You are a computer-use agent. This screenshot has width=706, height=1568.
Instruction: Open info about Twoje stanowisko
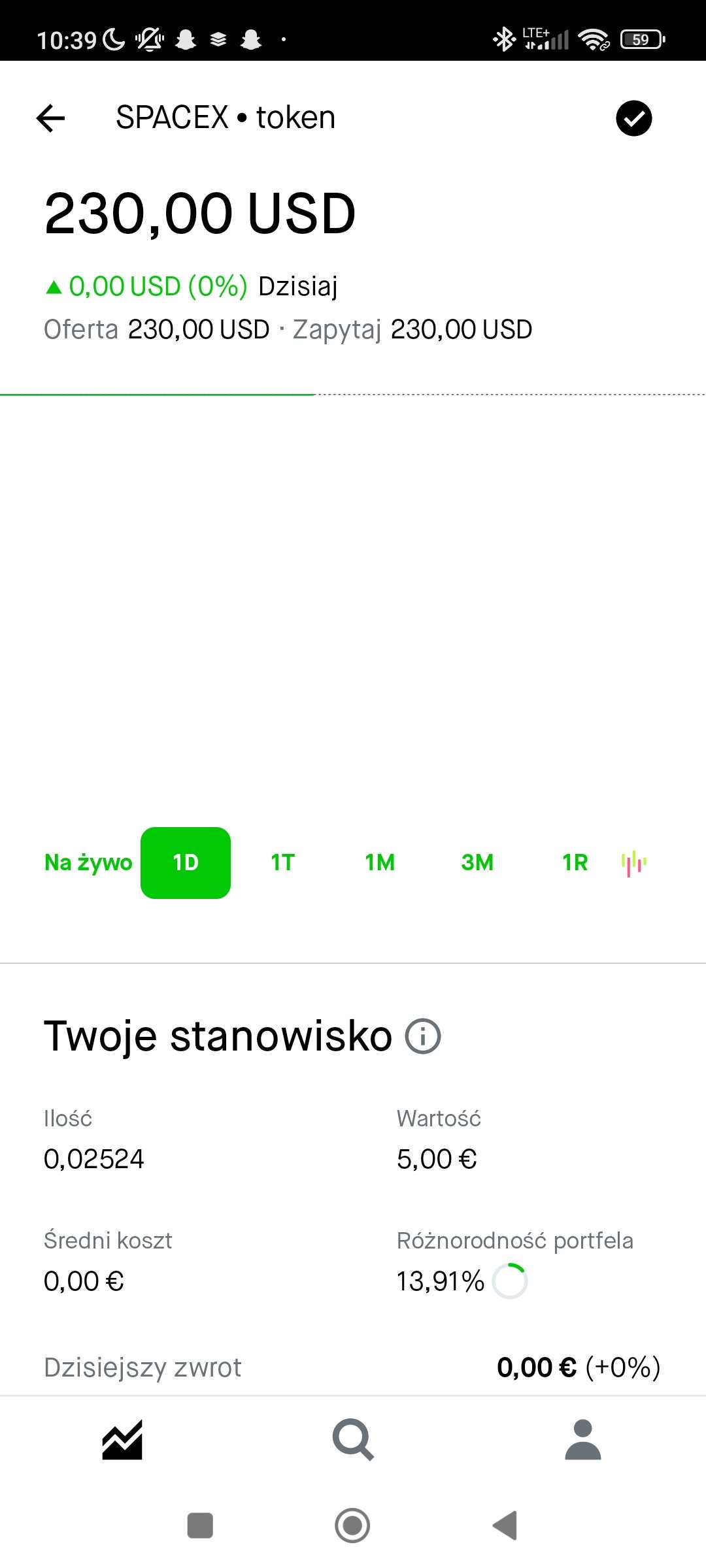423,1036
